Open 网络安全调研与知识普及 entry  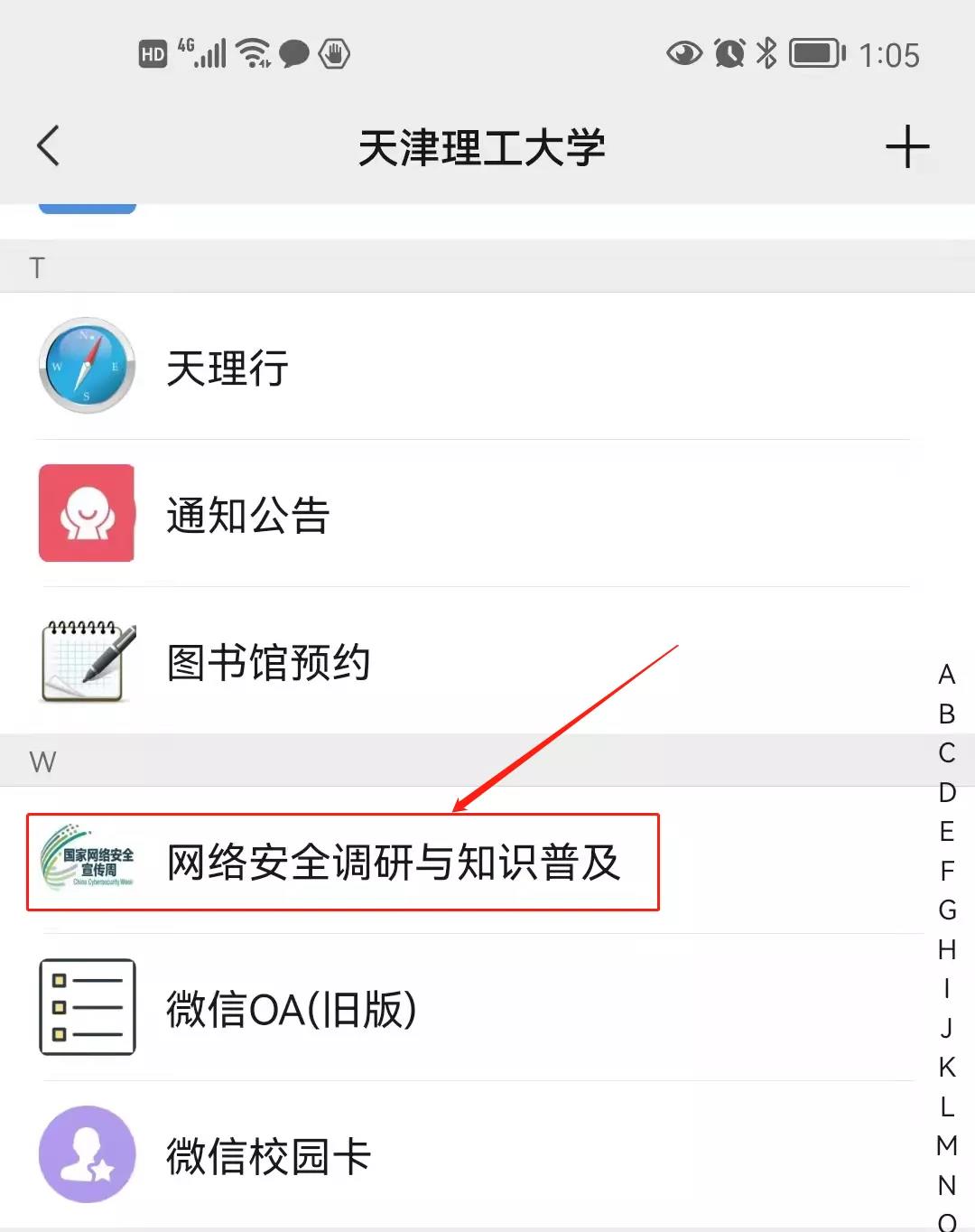point(393,863)
